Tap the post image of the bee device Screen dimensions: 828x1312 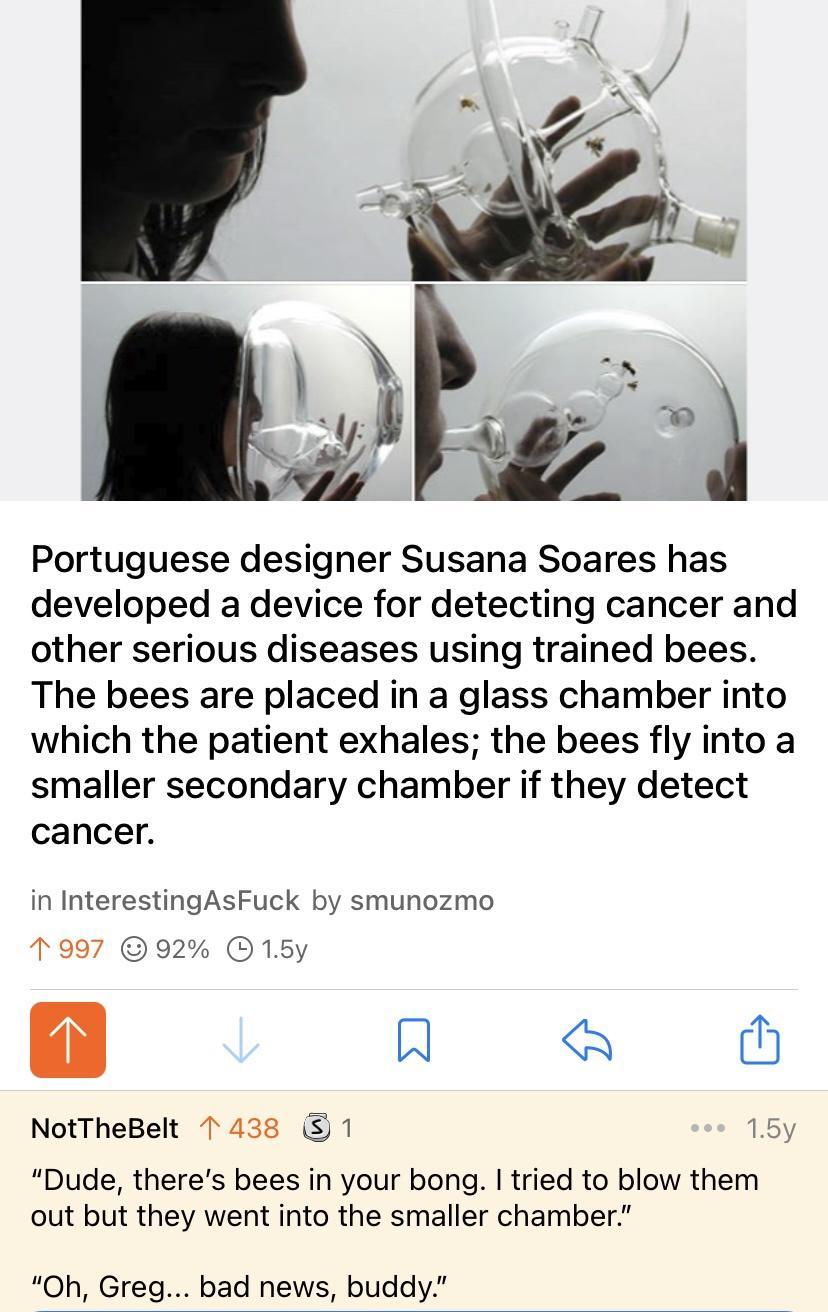point(414,250)
